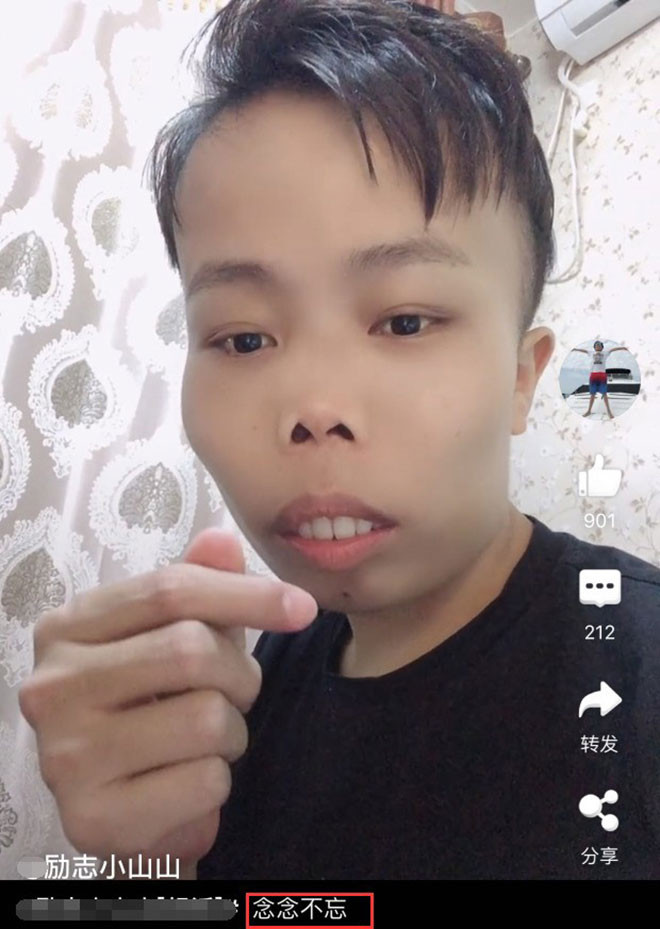This screenshot has height=929, width=660.
Task: Tap the 转发 forward arrow
Action: coord(599,700)
